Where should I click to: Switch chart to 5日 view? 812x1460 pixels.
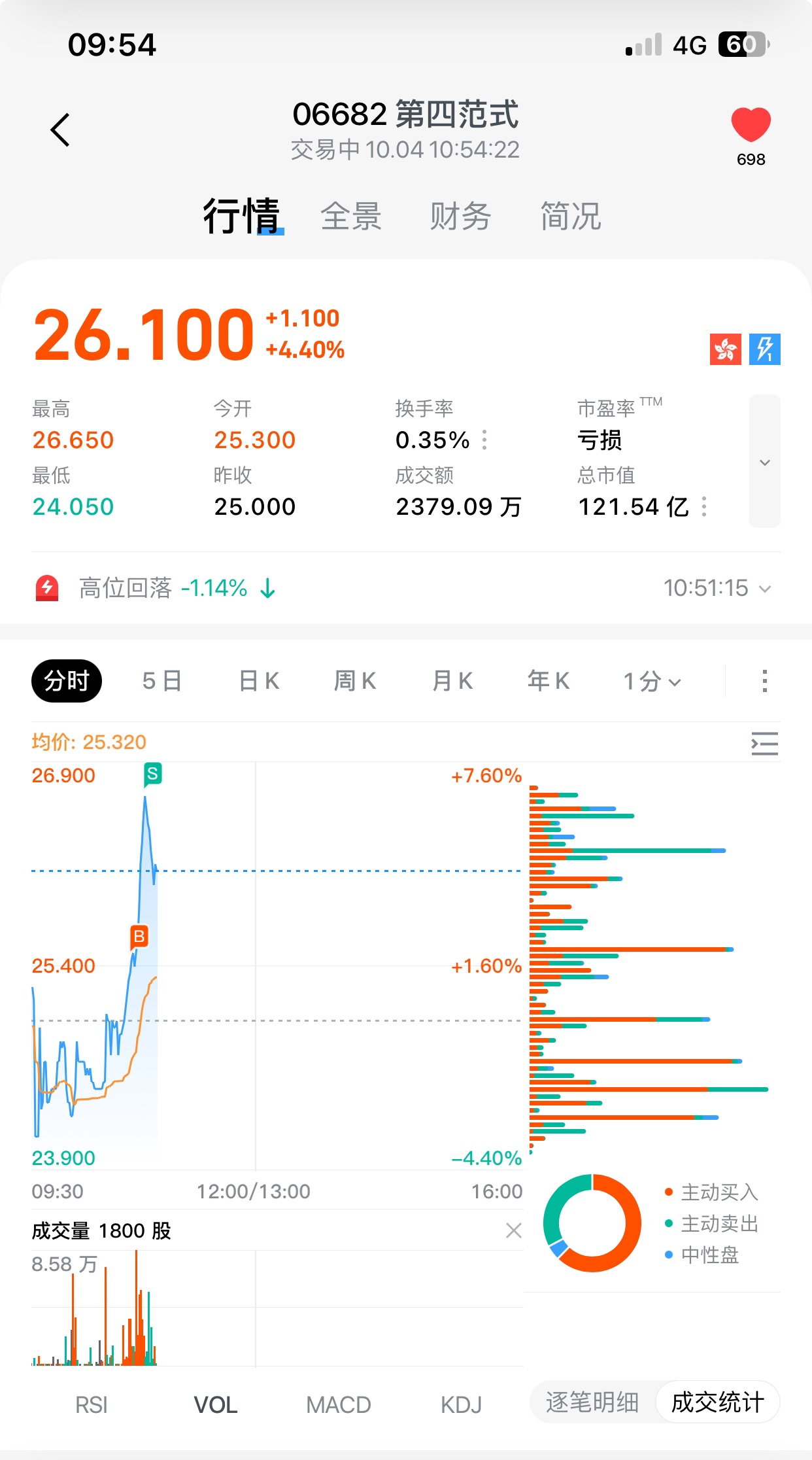161,681
